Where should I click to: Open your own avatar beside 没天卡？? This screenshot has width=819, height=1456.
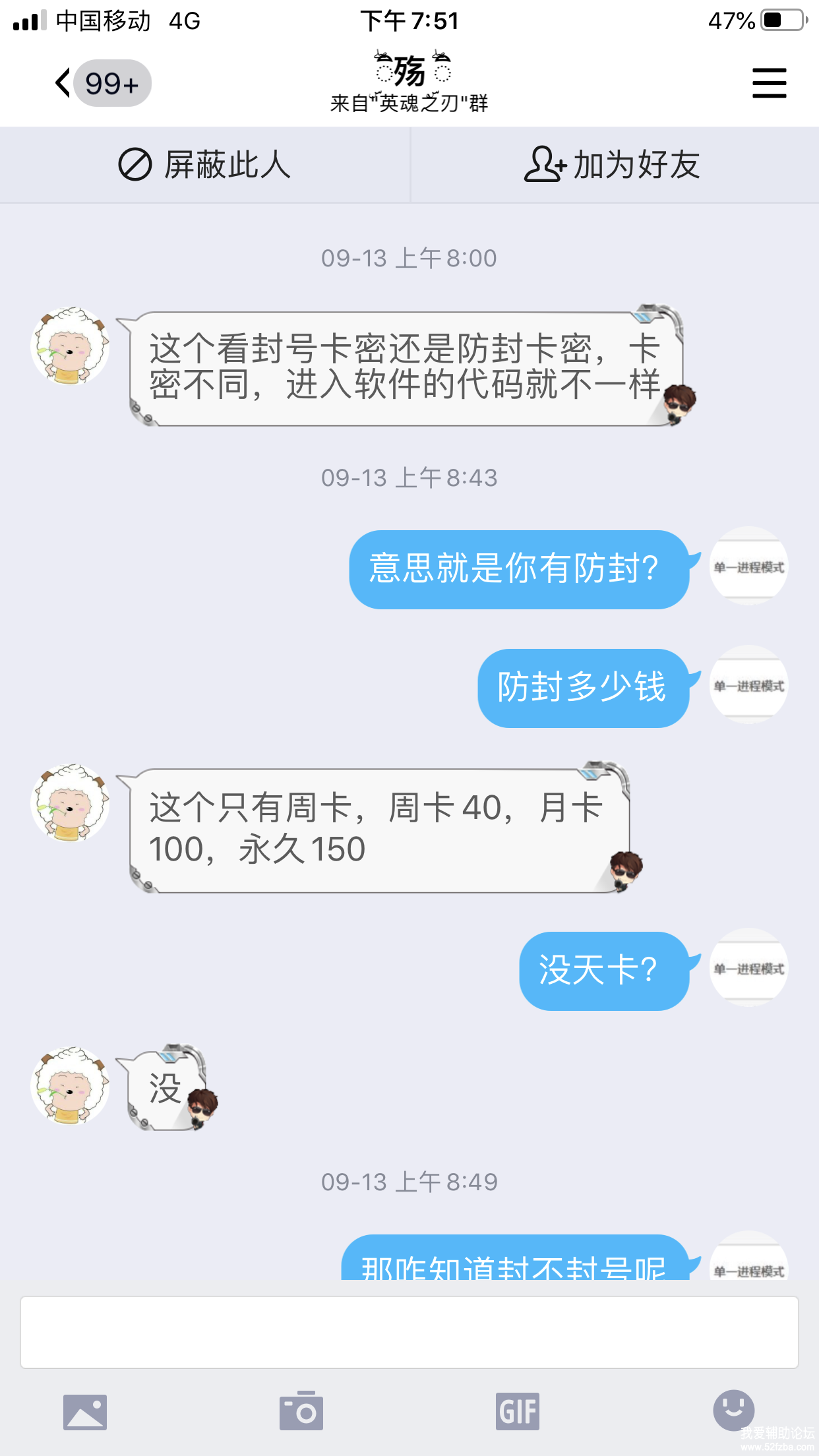click(748, 968)
